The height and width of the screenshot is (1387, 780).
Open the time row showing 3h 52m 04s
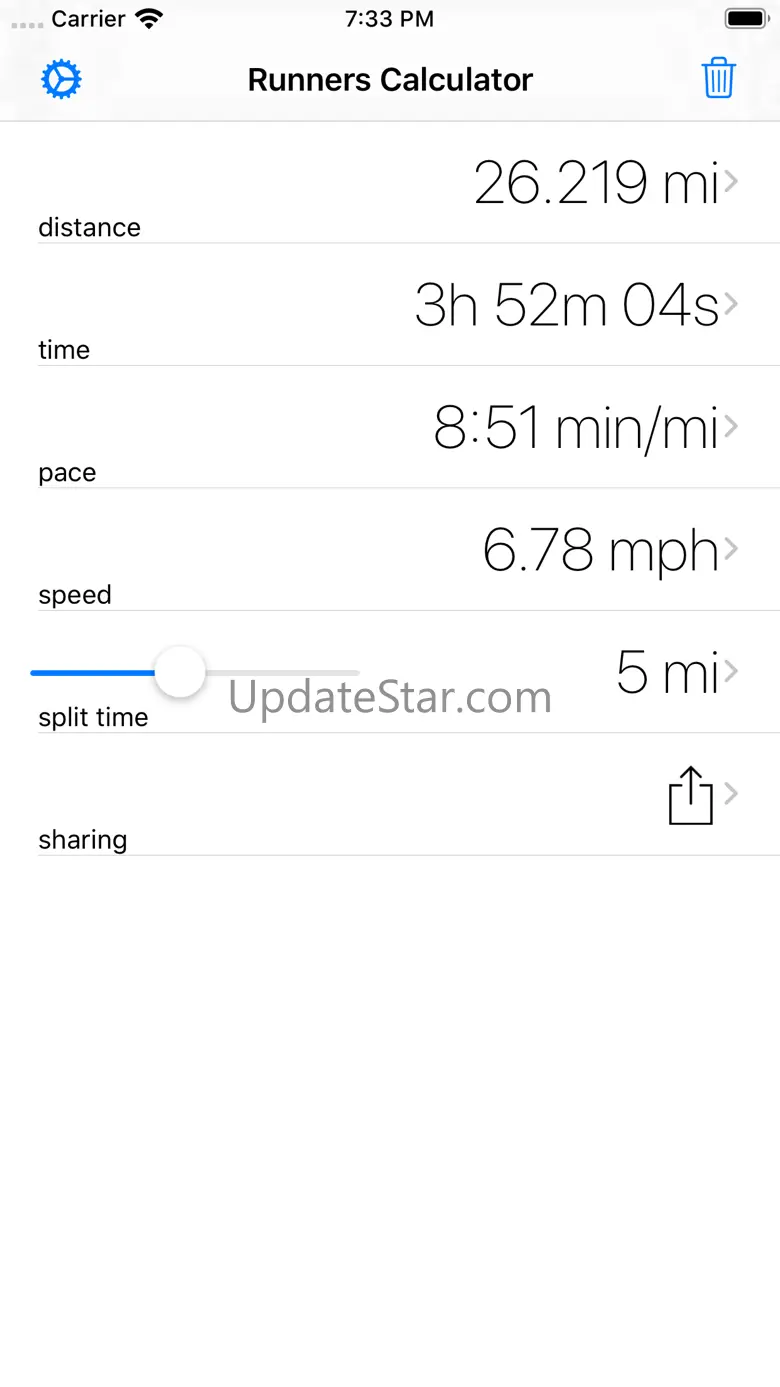pos(390,305)
